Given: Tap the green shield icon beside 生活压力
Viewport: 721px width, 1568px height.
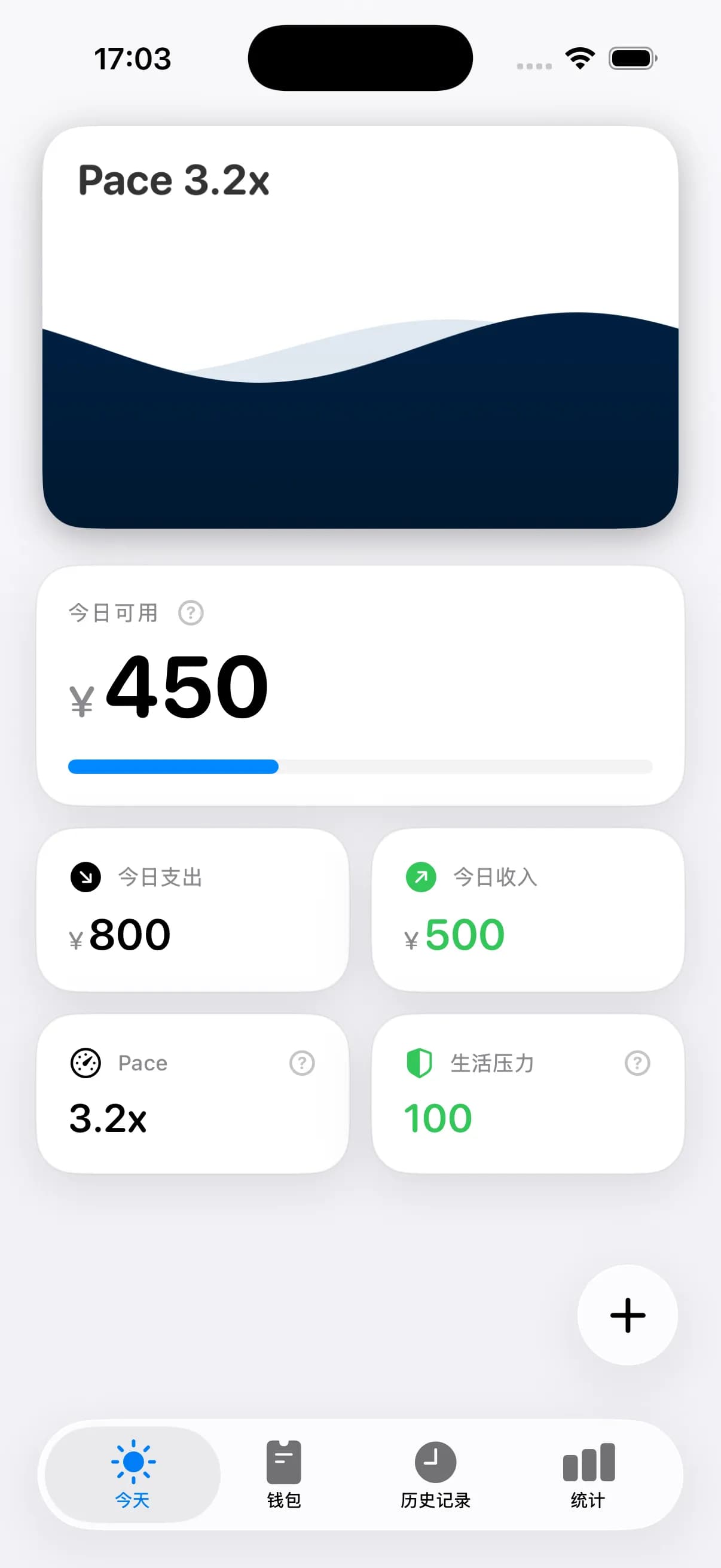Looking at the screenshot, I should tap(420, 1063).
